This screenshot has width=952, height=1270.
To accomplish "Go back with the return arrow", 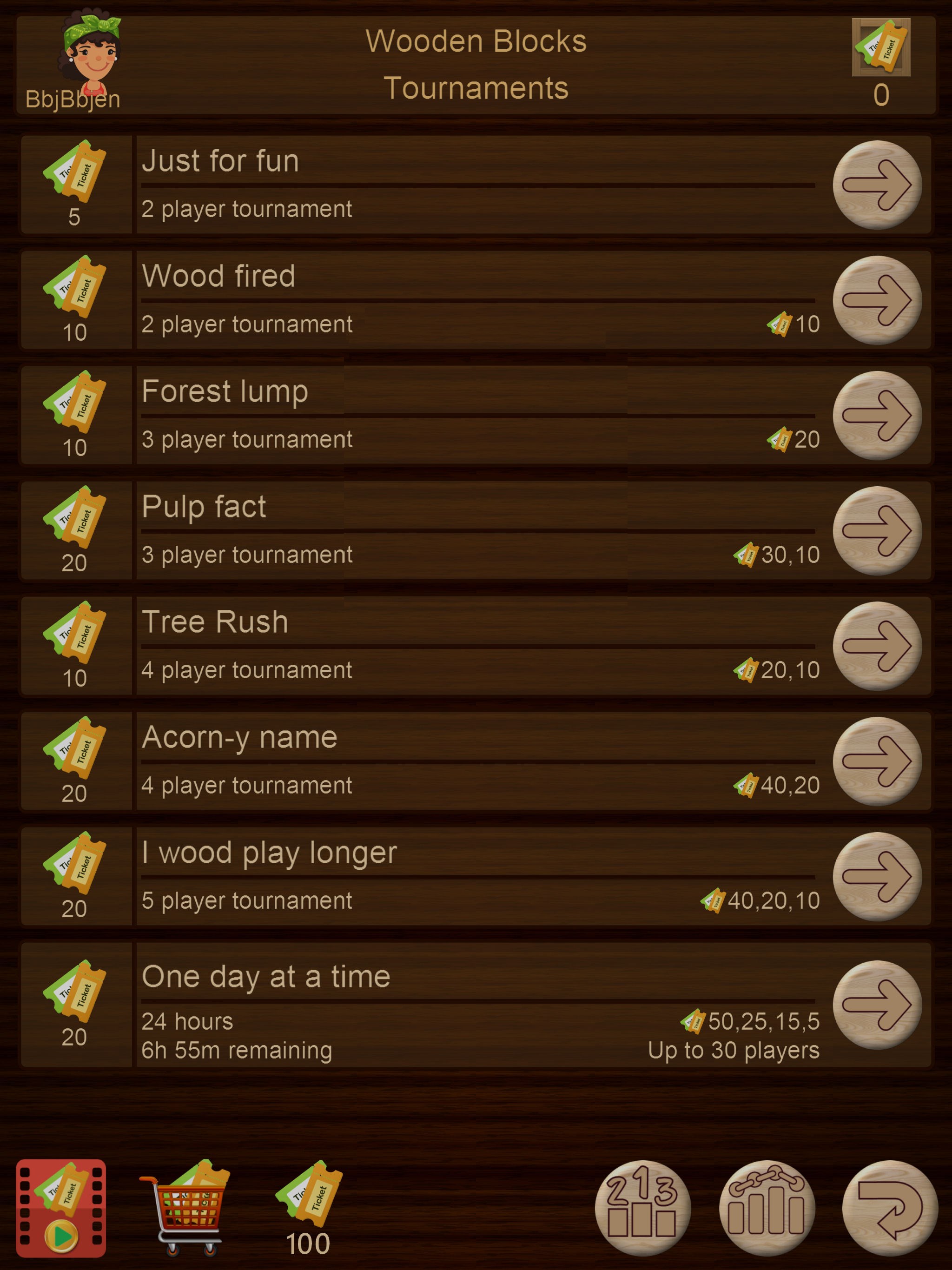I will pos(889,1208).
